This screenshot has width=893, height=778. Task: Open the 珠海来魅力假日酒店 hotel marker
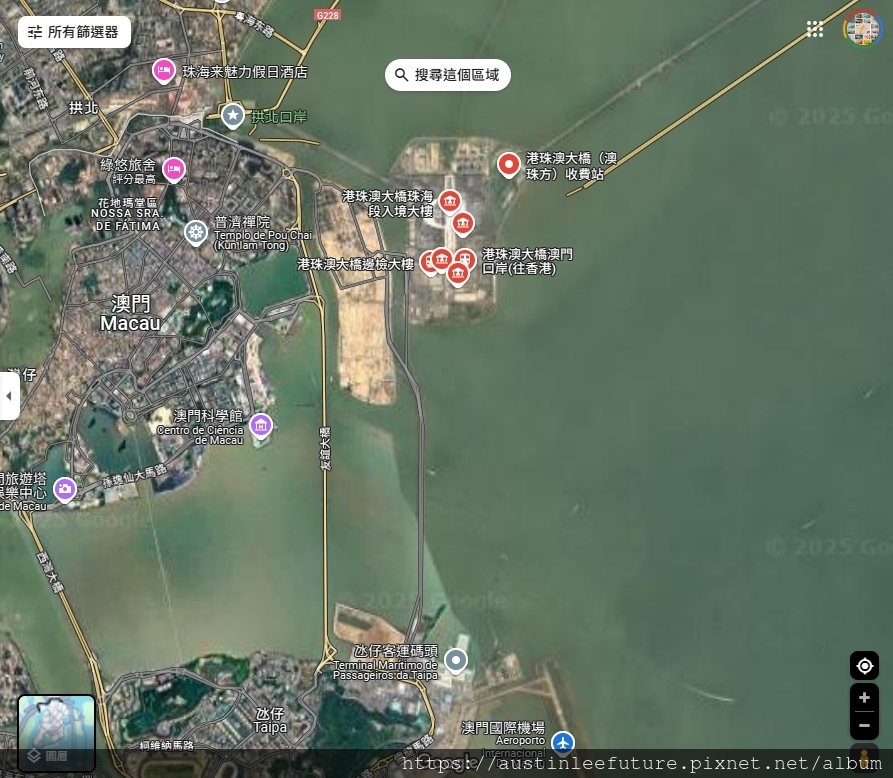163,71
